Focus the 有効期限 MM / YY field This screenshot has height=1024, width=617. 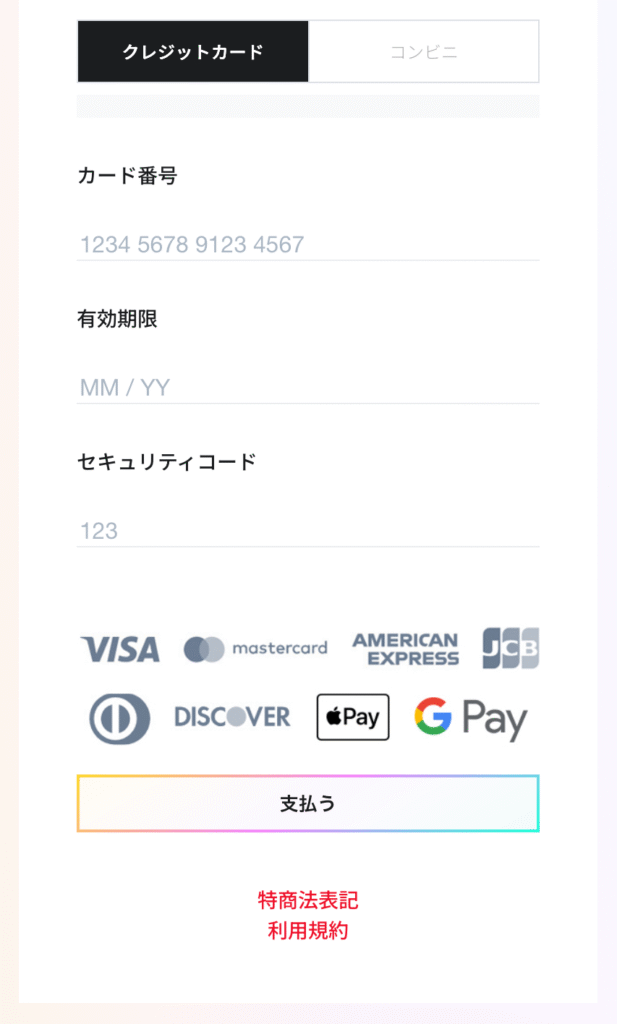pos(308,387)
